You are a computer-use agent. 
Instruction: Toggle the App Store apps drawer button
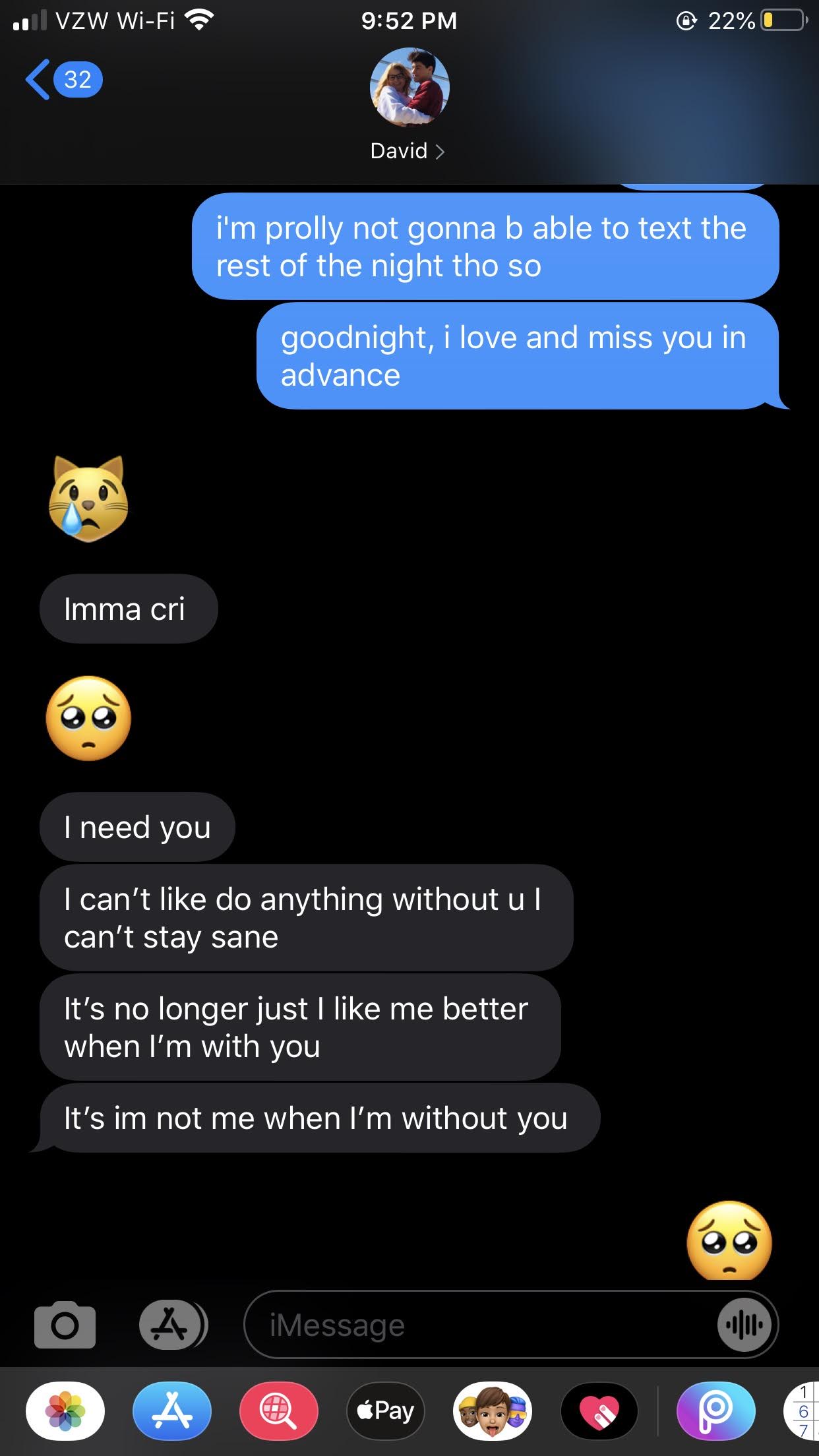click(173, 1324)
